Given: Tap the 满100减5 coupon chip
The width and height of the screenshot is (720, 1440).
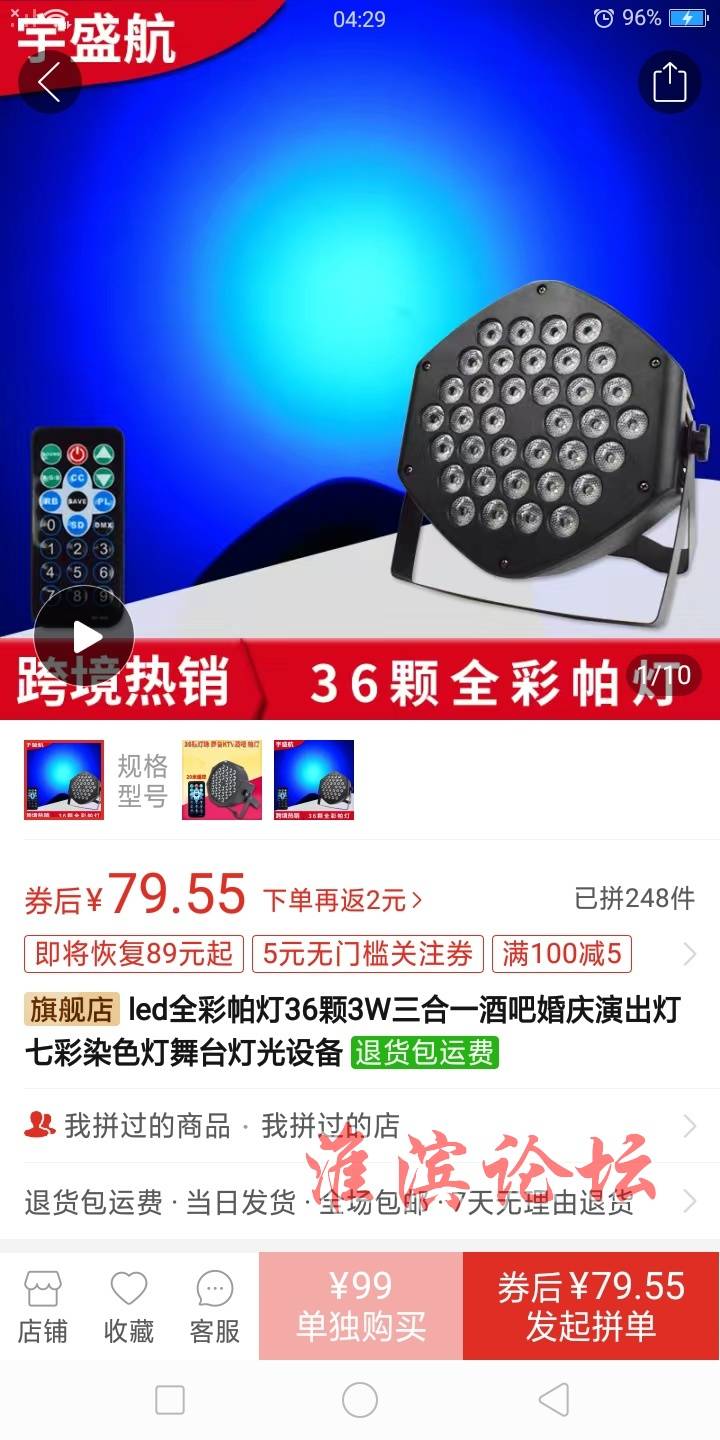Looking at the screenshot, I should tap(562, 954).
